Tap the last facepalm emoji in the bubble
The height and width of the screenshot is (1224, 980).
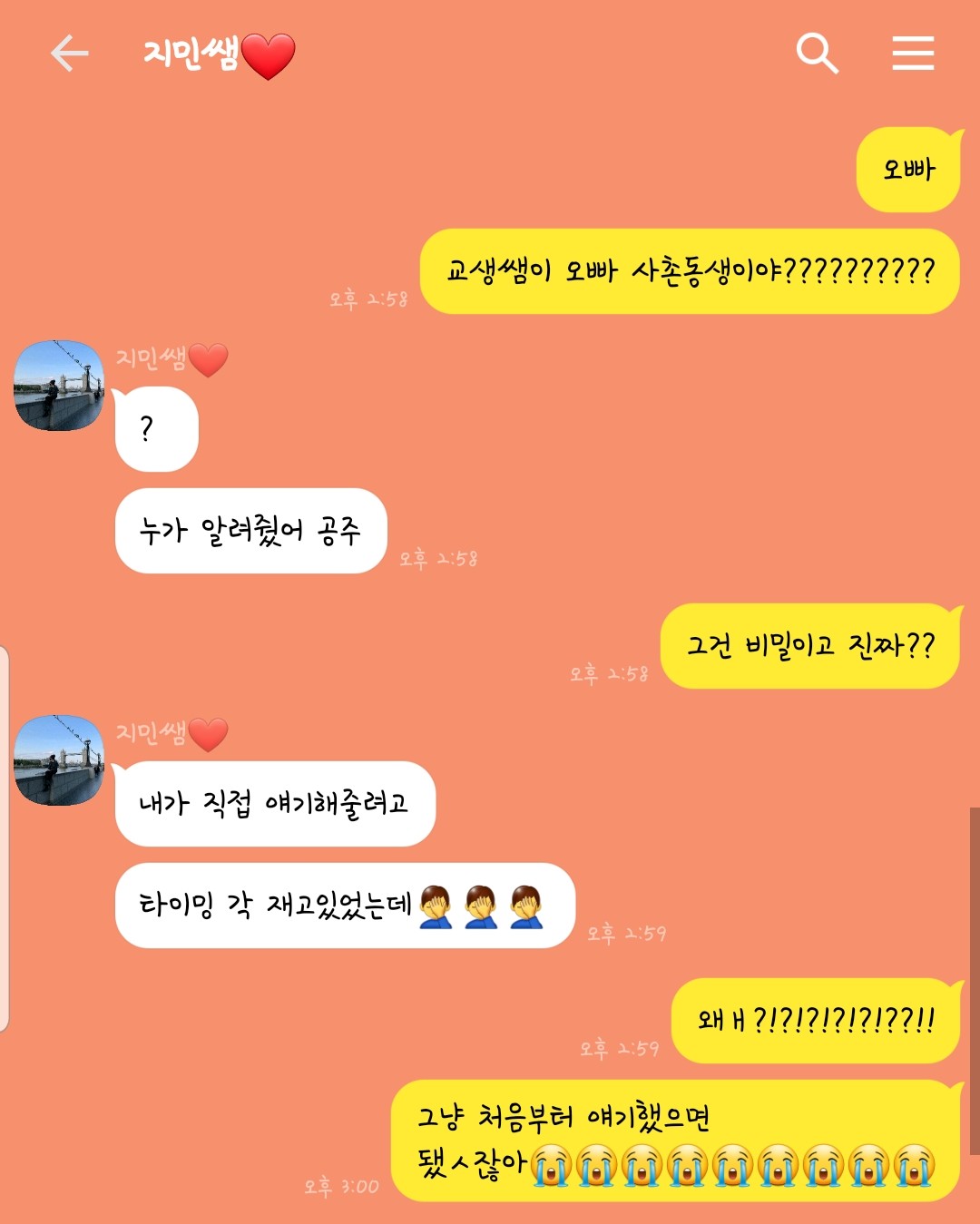(x=527, y=906)
